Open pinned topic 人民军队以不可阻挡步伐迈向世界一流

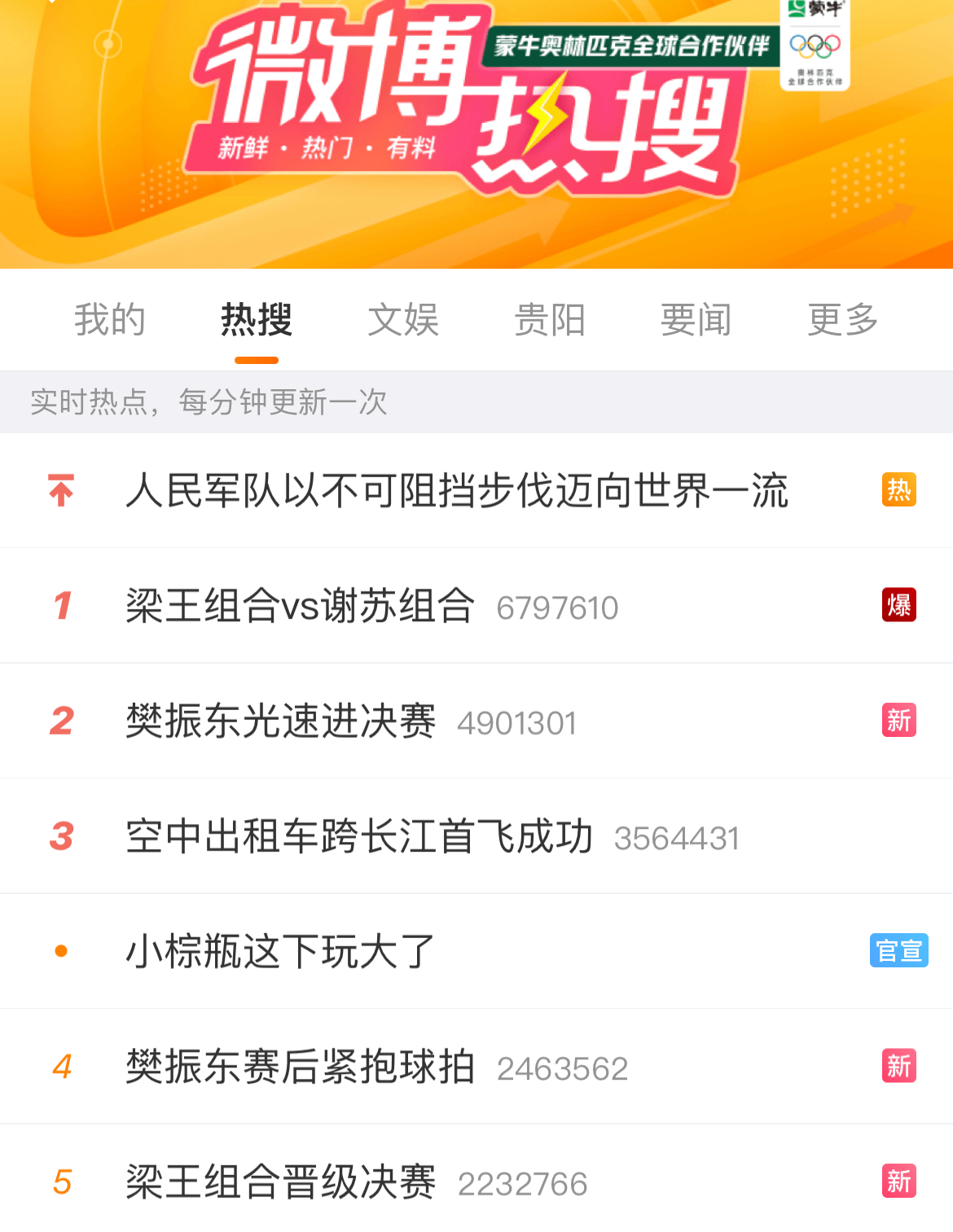coord(456,491)
